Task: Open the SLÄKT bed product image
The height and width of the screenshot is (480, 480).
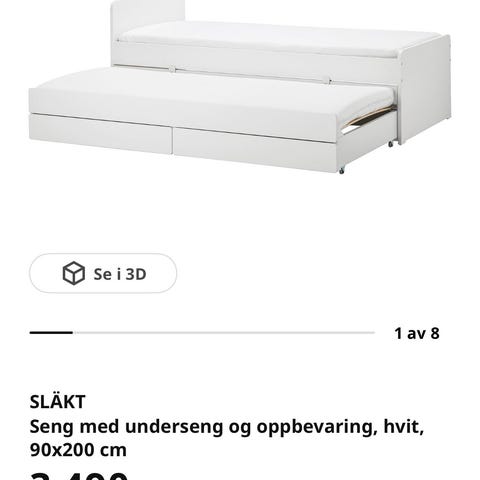Action: point(240,87)
